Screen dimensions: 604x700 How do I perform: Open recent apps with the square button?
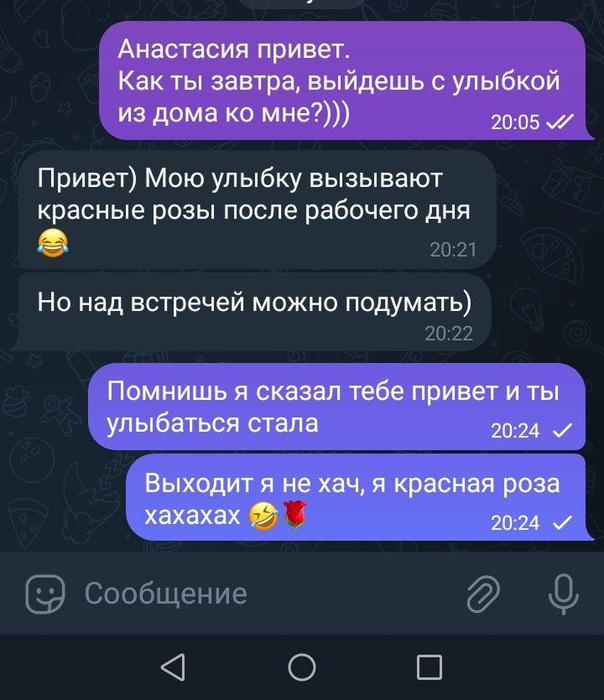point(429,667)
